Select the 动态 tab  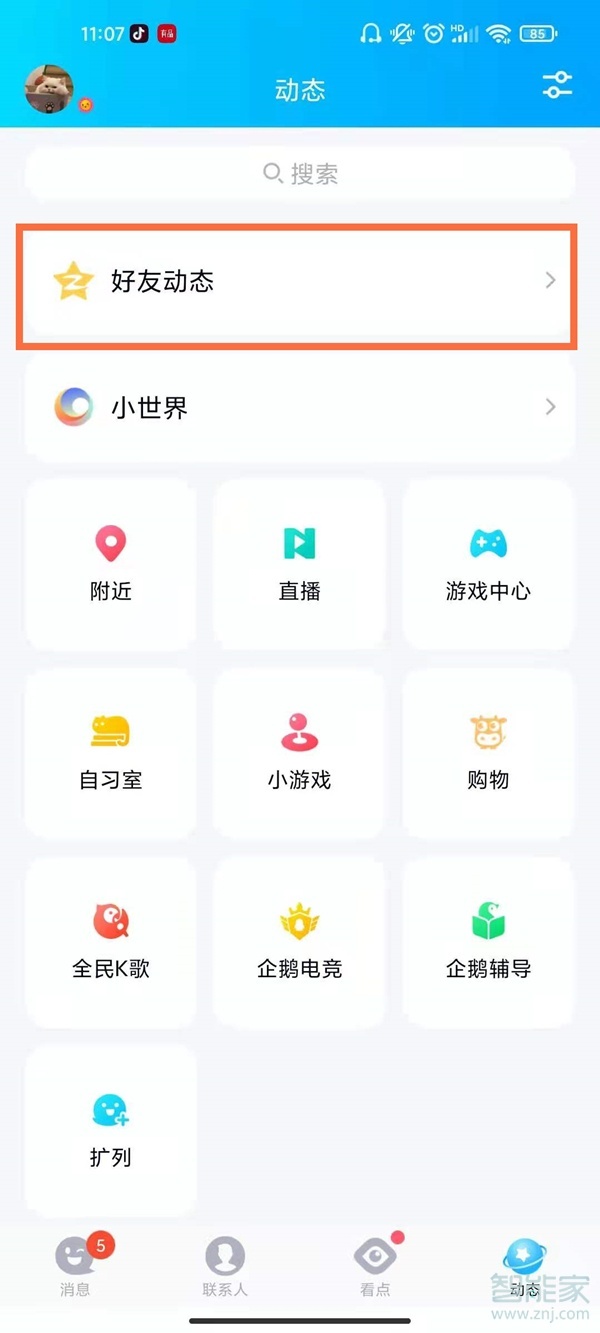(x=524, y=1266)
